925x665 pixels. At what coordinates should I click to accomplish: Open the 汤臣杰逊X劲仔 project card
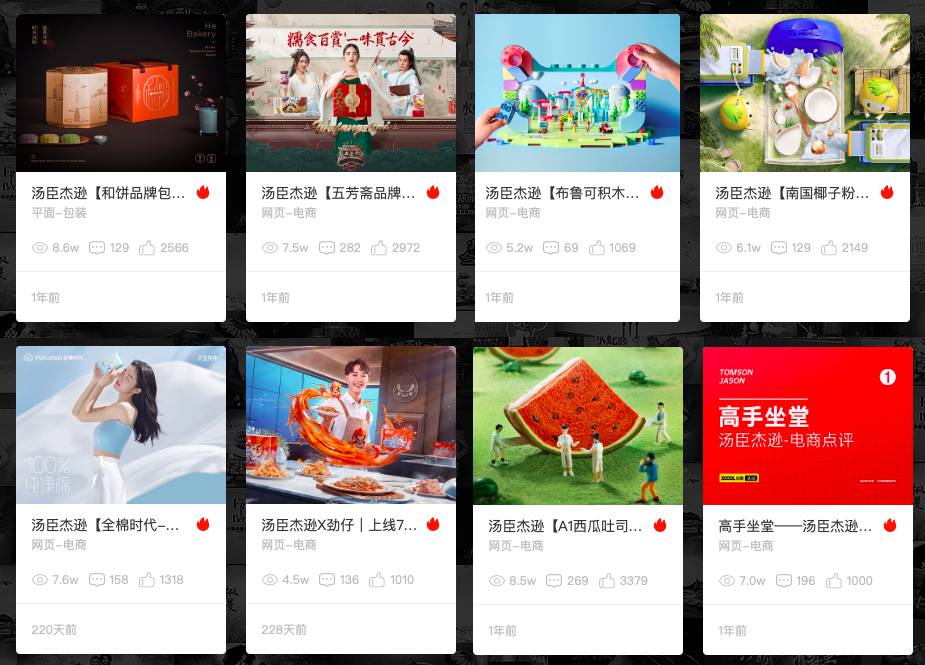tap(350, 425)
